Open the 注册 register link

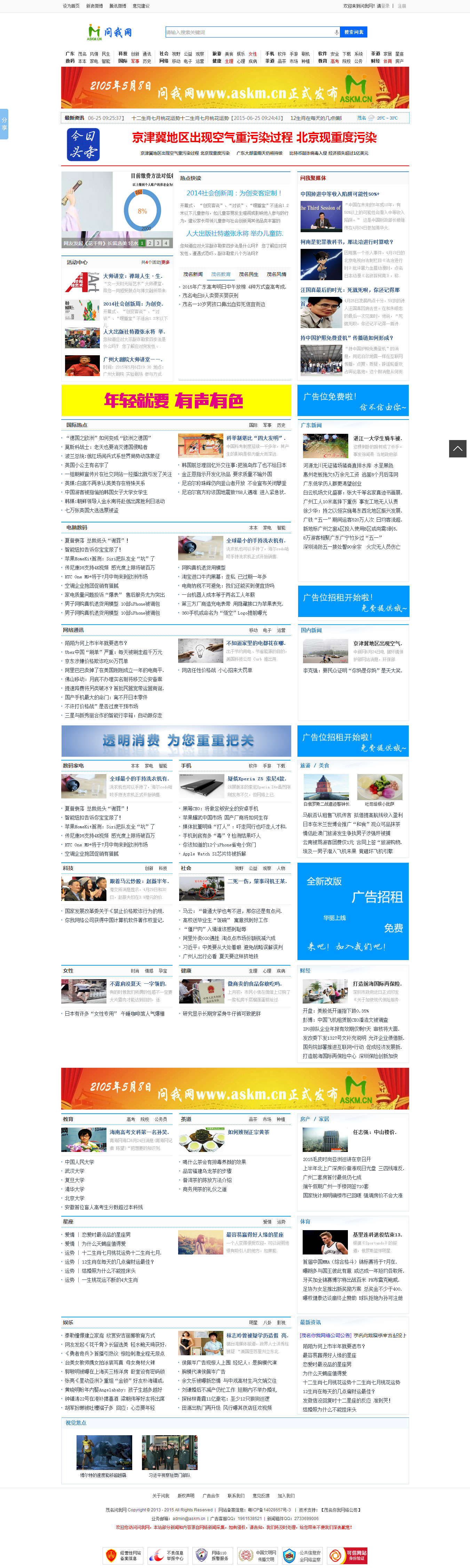[402, 6]
